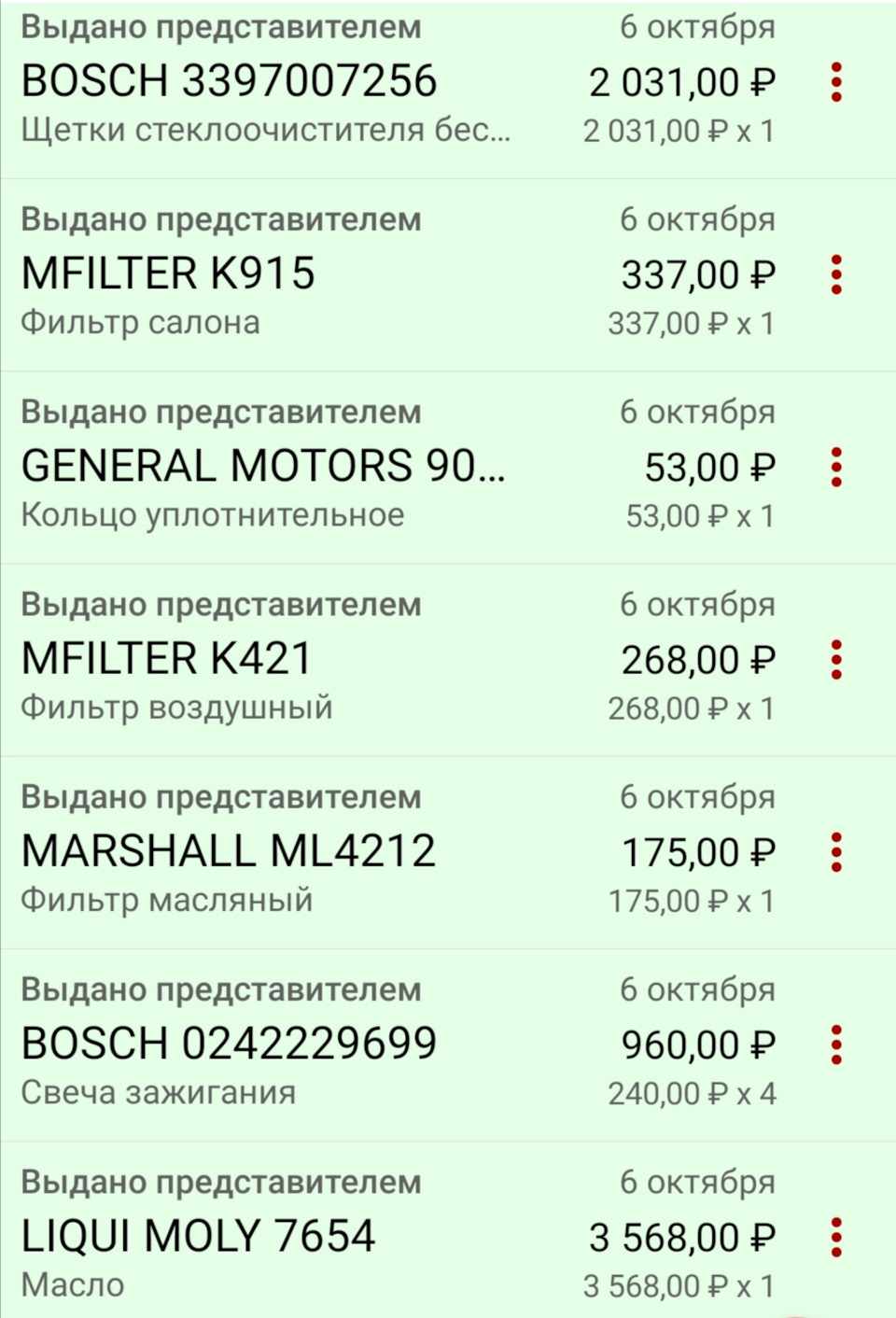This screenshot has width=896, height=1318.
Task: Open the three-dot menu for LIQUI MOLY 7654
Action: tap(835, 1236)
